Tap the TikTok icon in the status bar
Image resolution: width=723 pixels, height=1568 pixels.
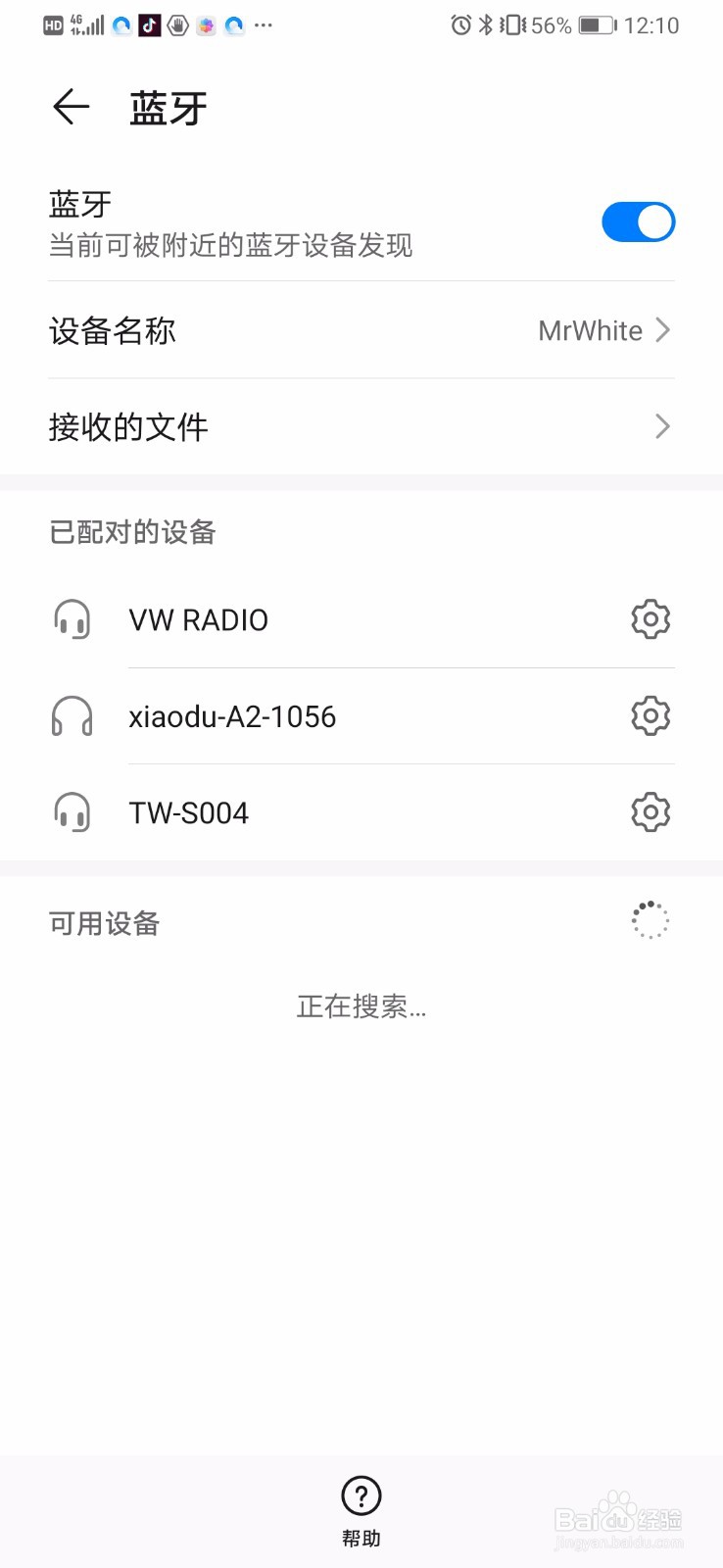[150, 24]
